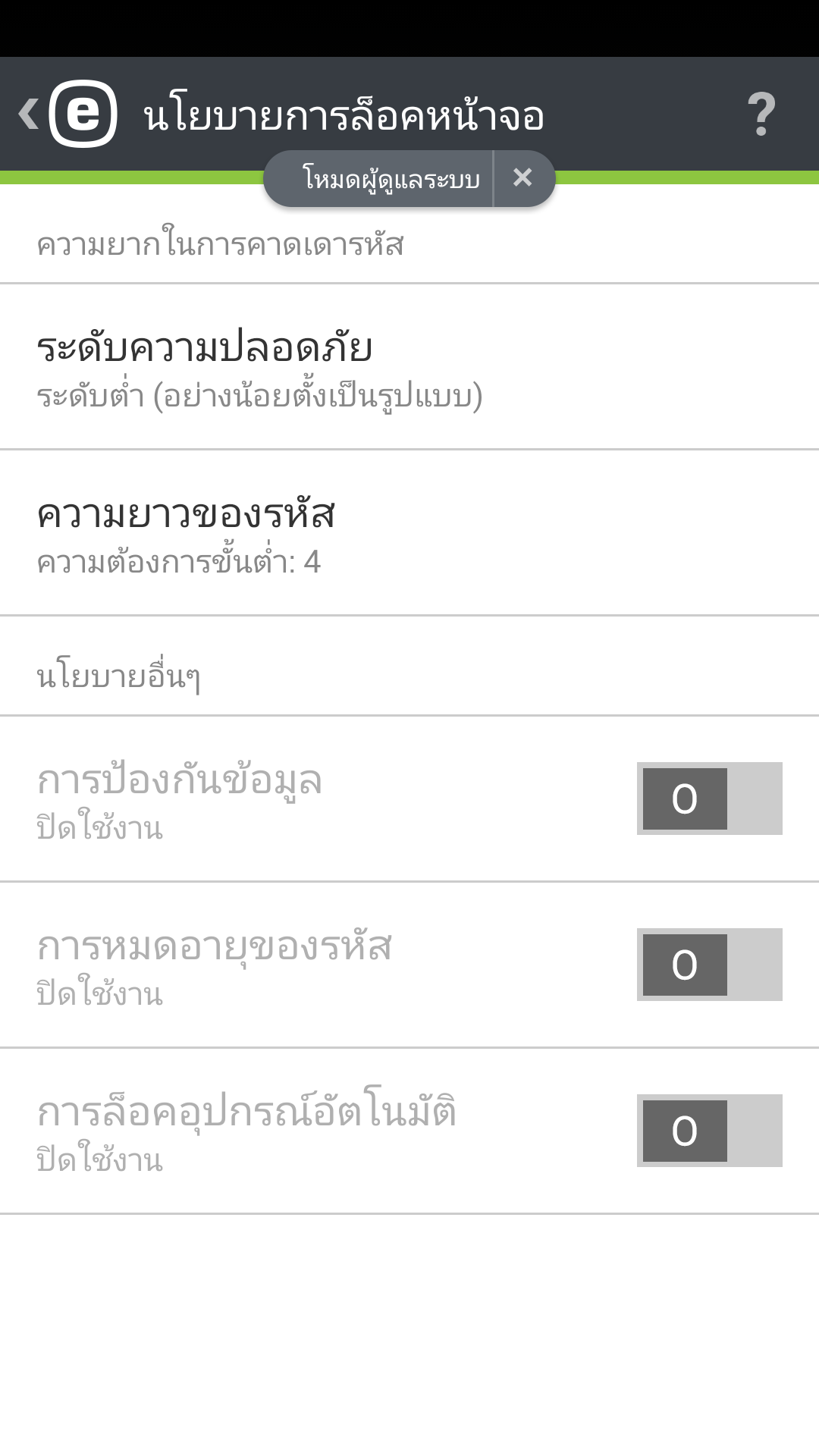The height and width of the screenshot is (1456, 819).
Task: Toggle the การป้องกันข้อมูล switch
Action: 709,799
